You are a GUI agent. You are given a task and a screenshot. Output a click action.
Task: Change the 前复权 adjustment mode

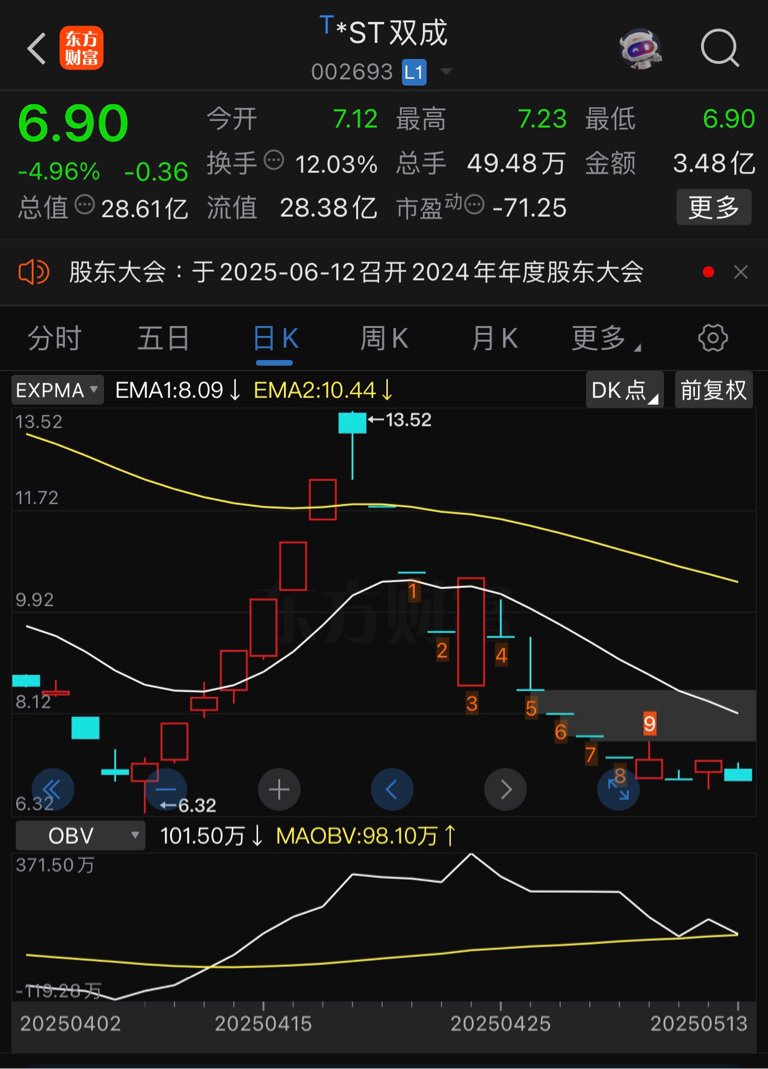coord(713,390)
